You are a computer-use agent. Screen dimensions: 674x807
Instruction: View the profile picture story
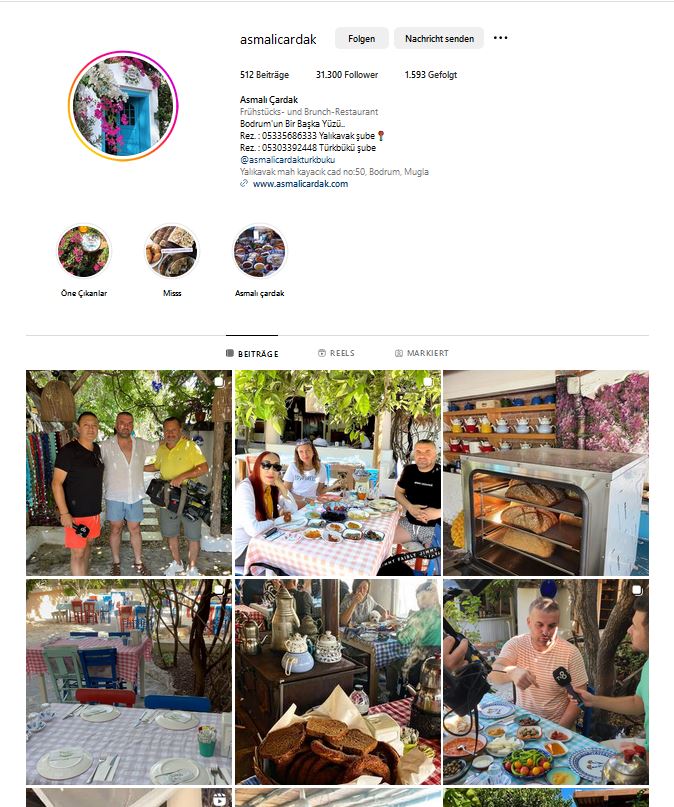(x=123, y=106)
